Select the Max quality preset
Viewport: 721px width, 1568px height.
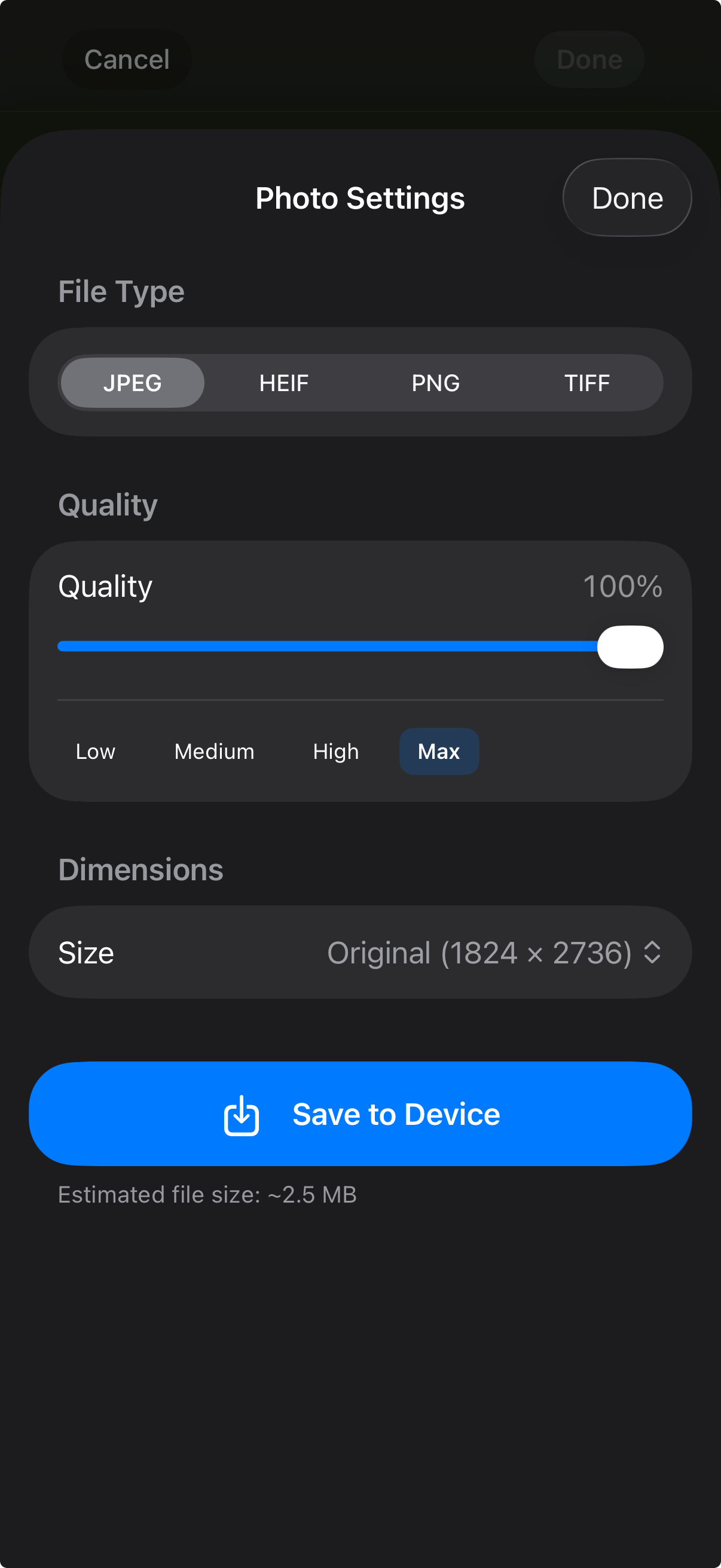(439, 751)
